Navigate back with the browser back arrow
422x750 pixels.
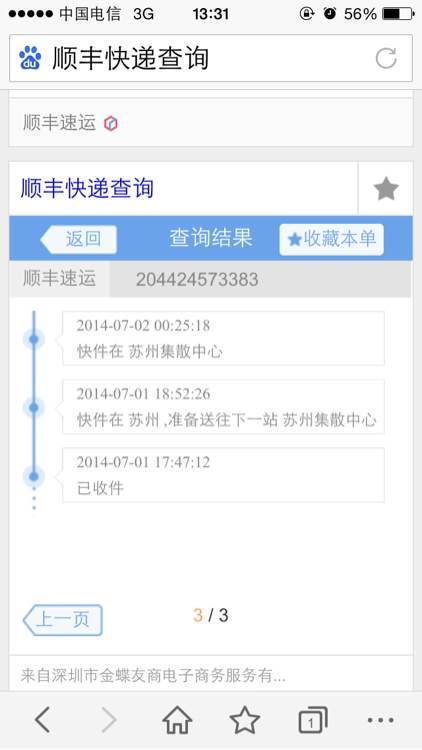point(42,719)
